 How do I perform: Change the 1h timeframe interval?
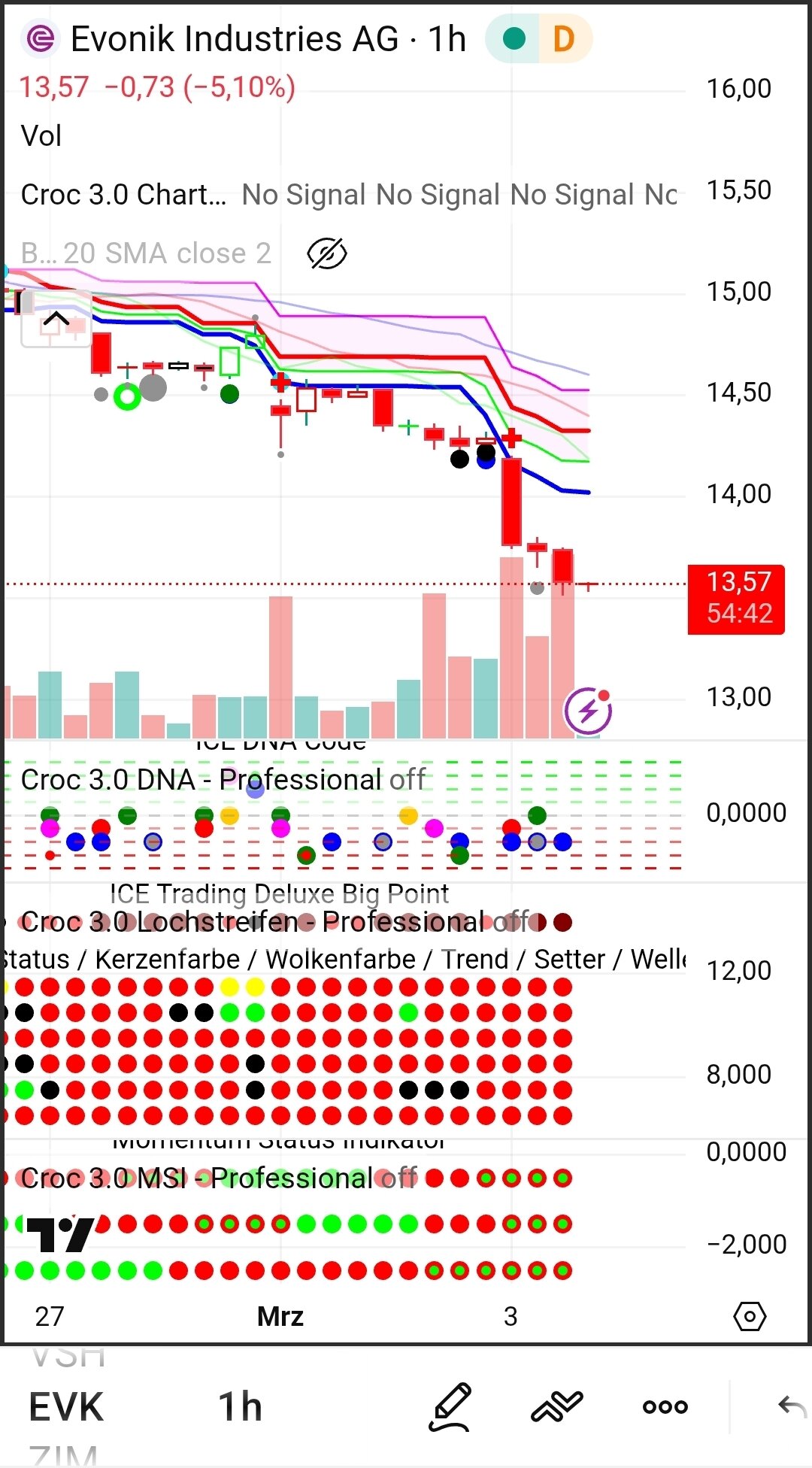[240, 1407]
